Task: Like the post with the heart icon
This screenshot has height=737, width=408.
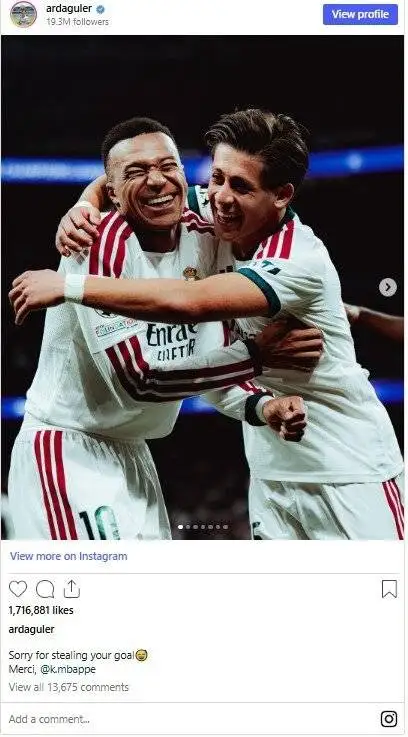Action: click(18, 588)
